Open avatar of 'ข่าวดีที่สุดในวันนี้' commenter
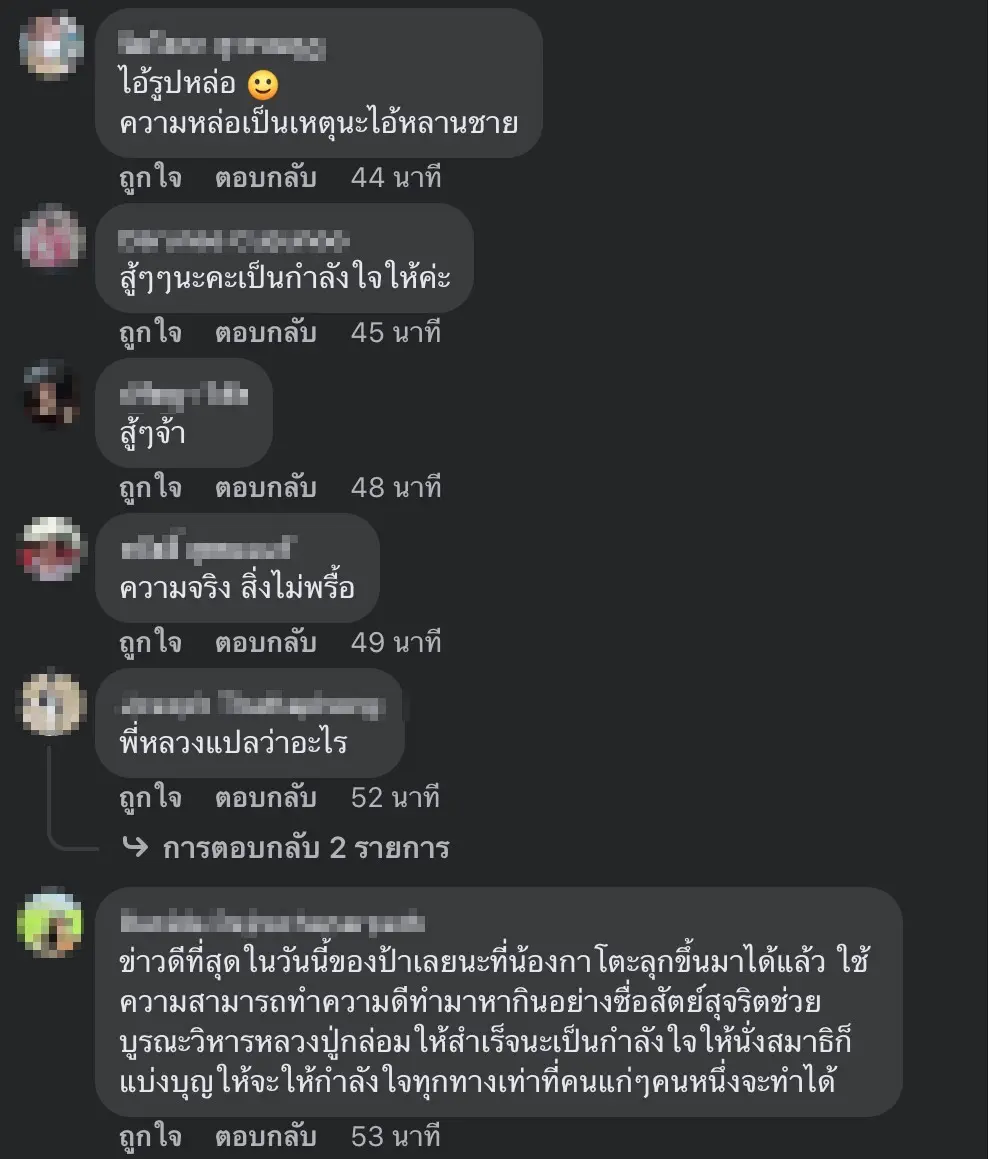The height and width of the screenshot is (1159, 988). [x=51, y=922]
